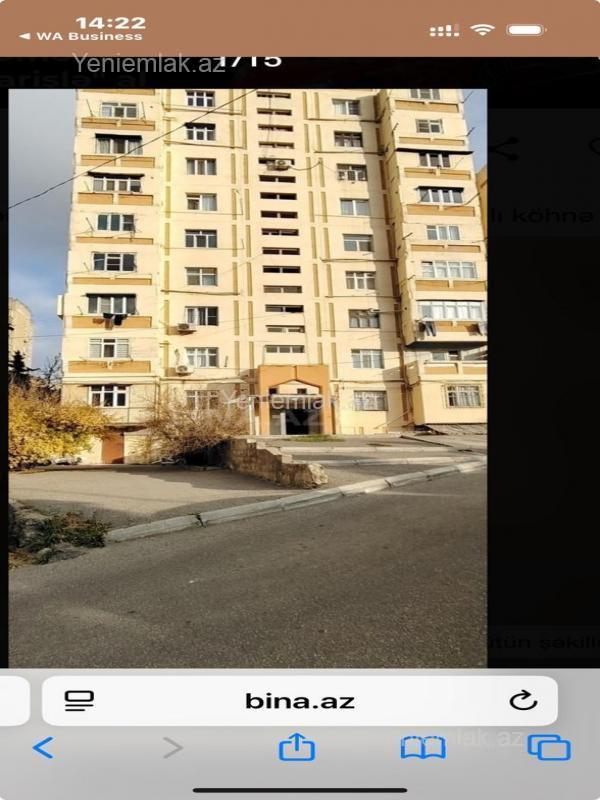The image size is (600, 800).
Task: Show all open tabs
Action: click(549, 747)
